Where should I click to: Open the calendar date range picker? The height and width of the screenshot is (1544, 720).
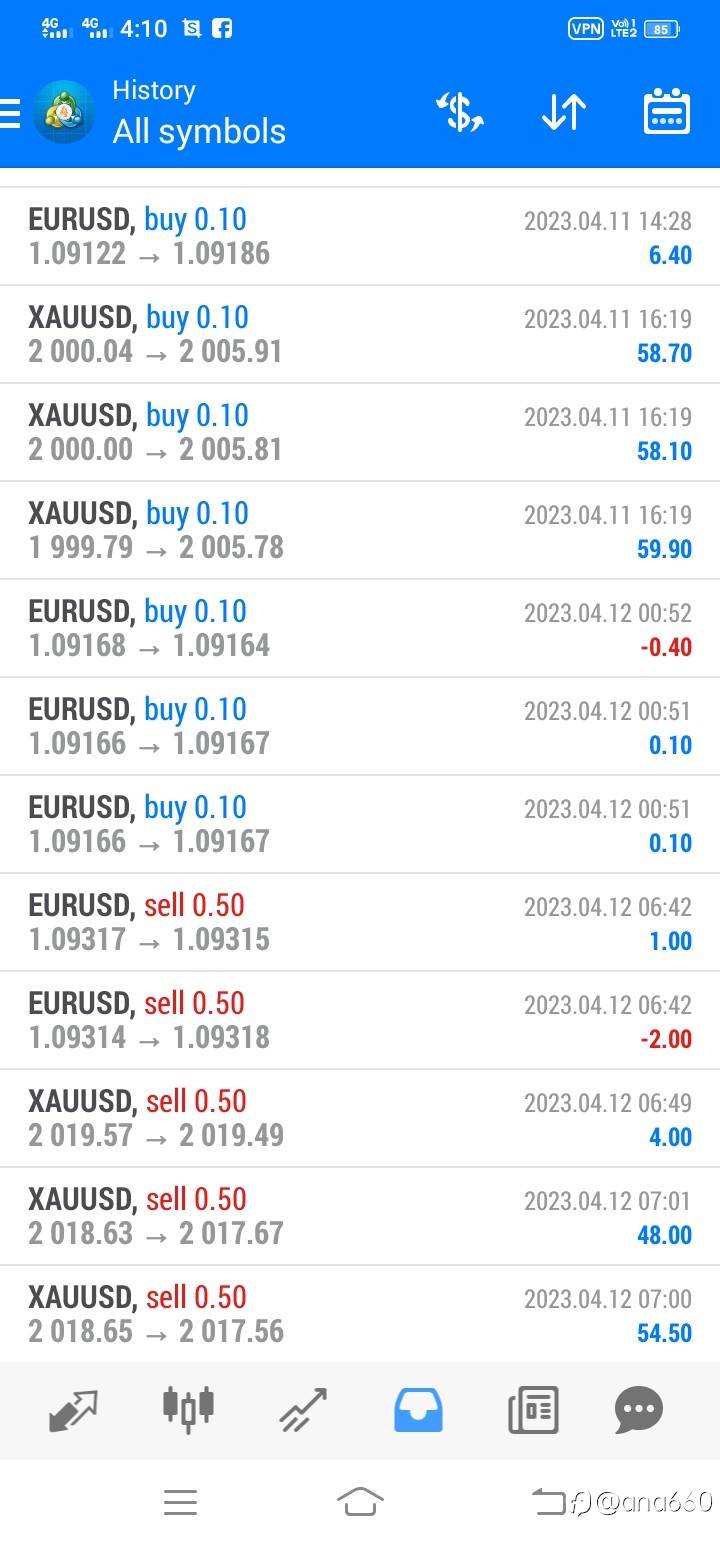pos(667,112)
